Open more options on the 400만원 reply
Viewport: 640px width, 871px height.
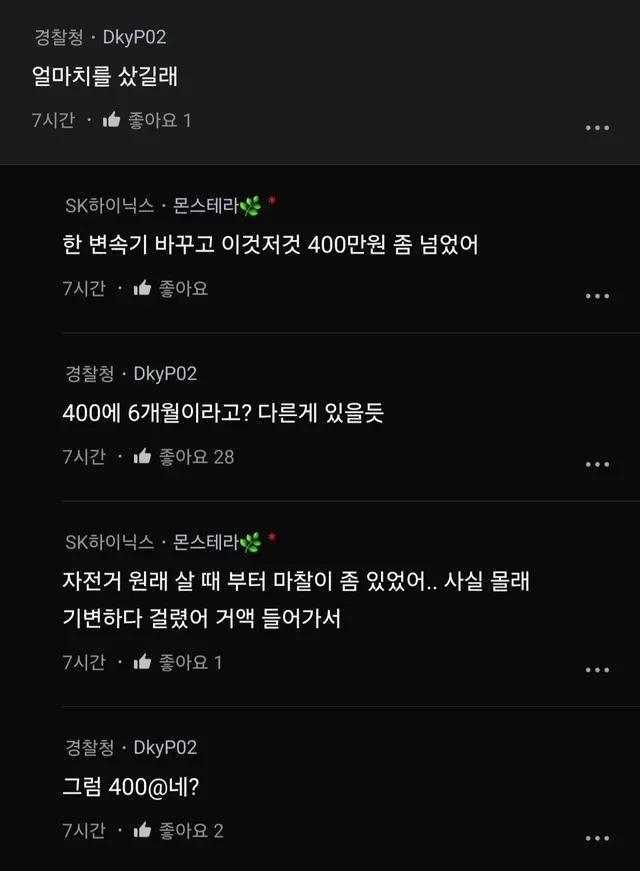point(597,296)
